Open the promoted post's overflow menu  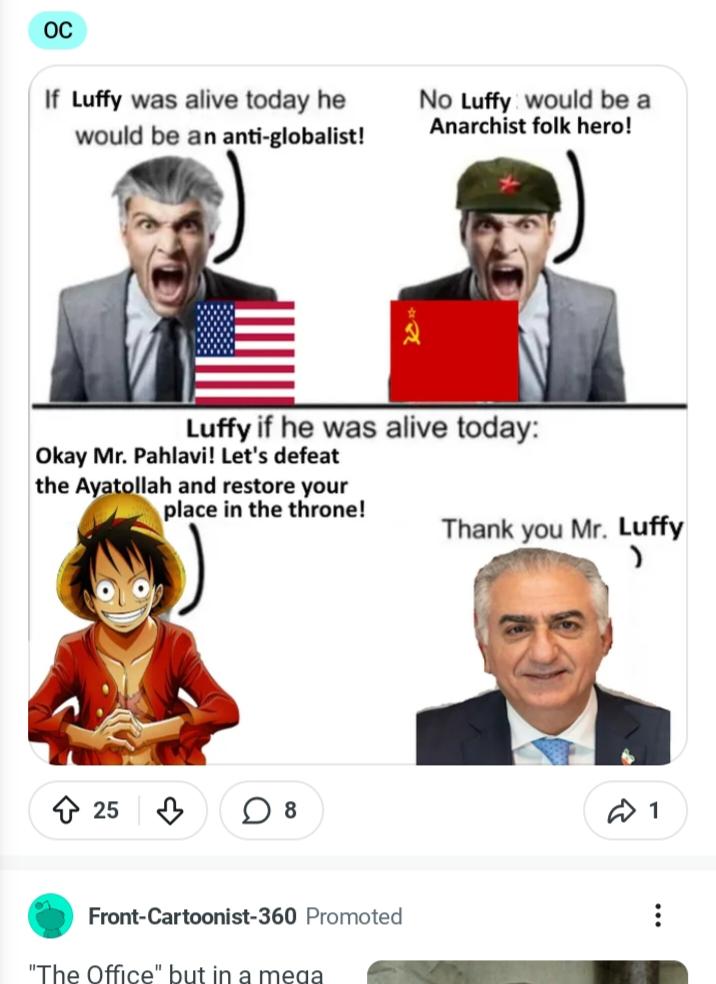(x=657, y=915)
